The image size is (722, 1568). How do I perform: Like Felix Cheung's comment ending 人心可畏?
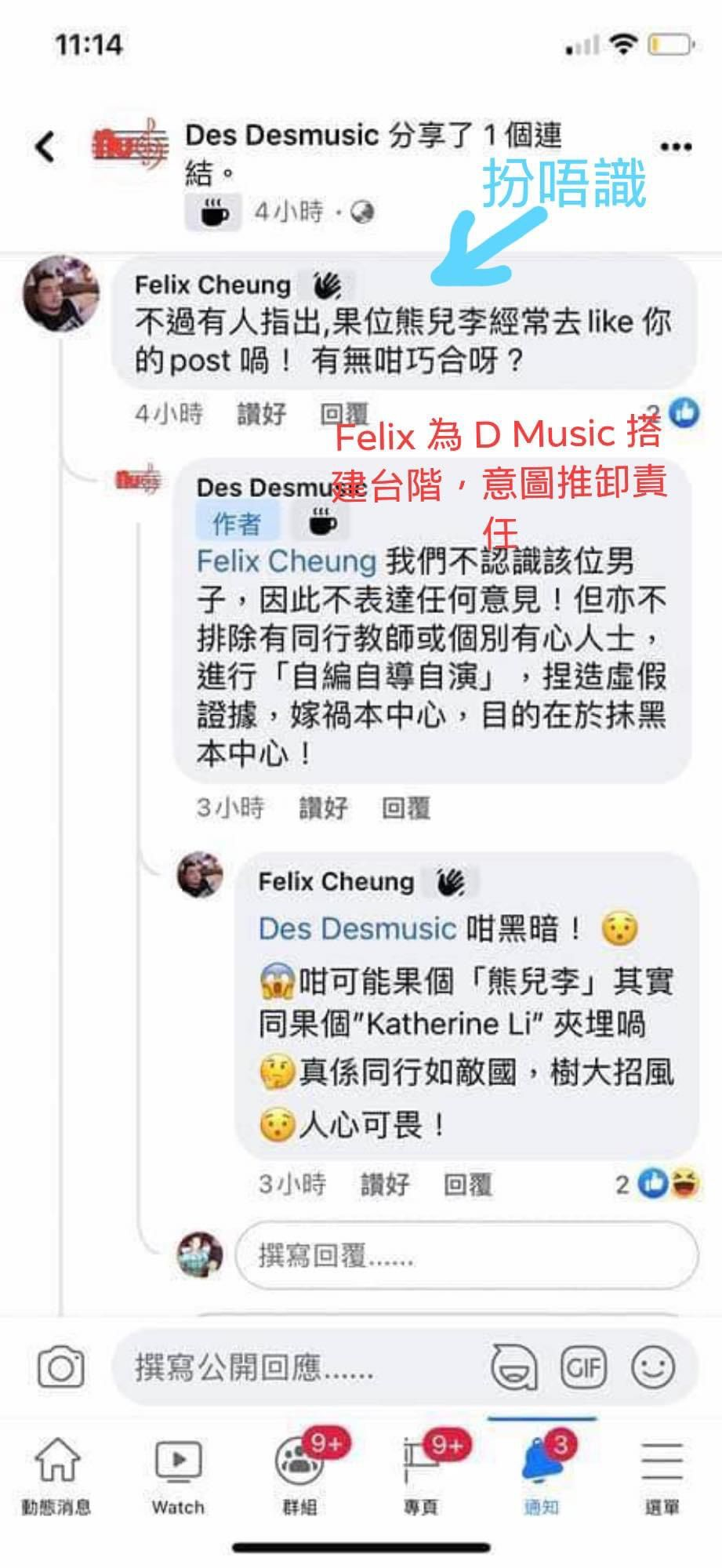384,1184
